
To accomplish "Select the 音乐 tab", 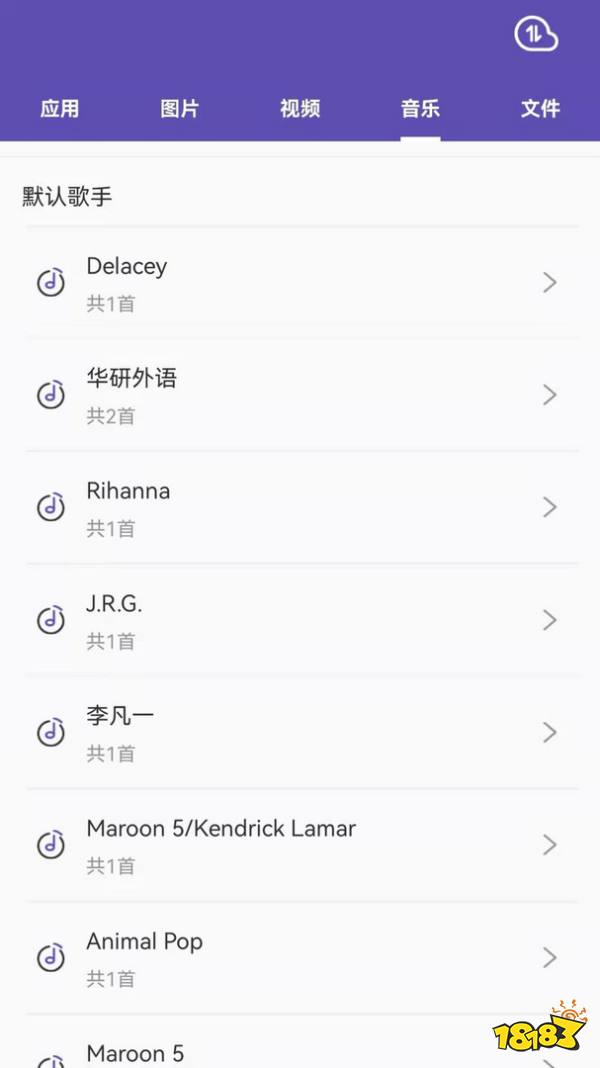I will pos(420,109).
